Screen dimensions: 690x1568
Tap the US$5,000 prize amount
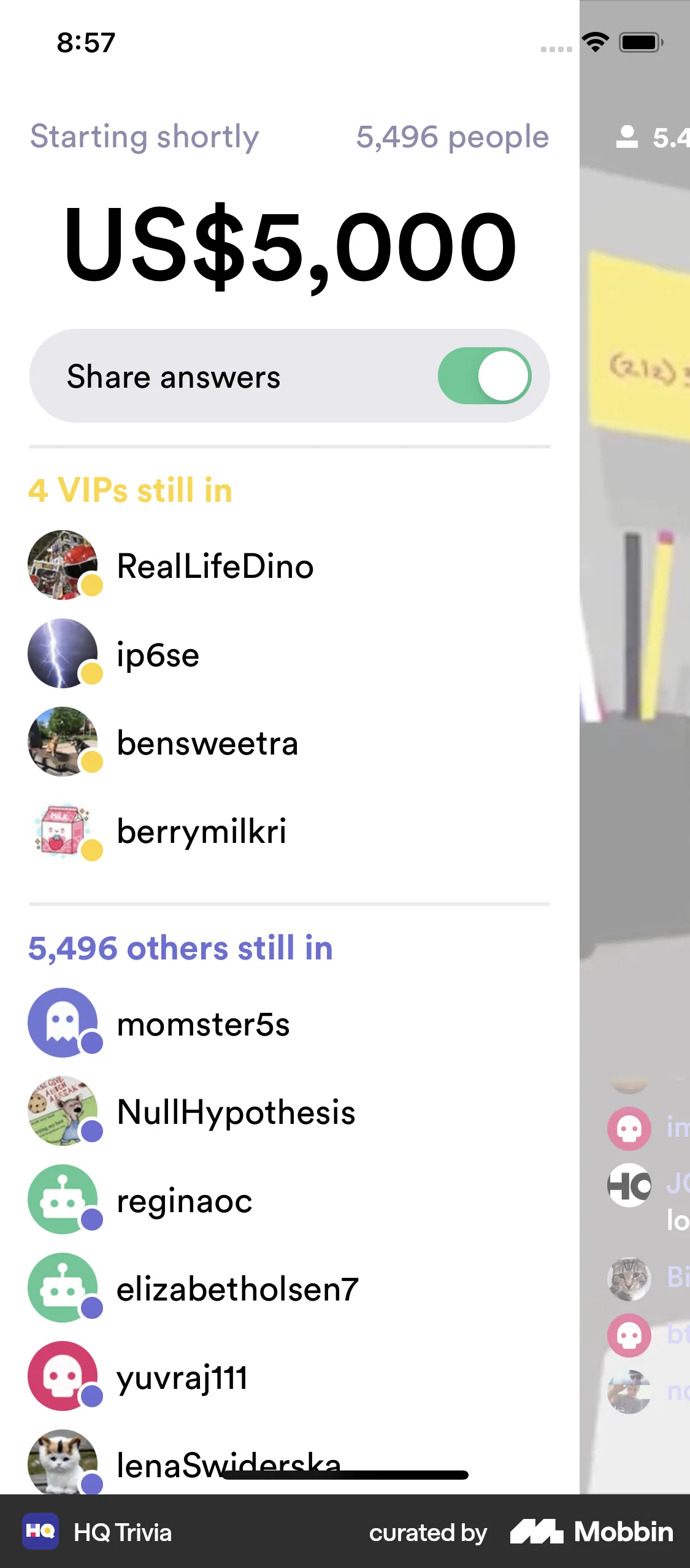(289, 244)
